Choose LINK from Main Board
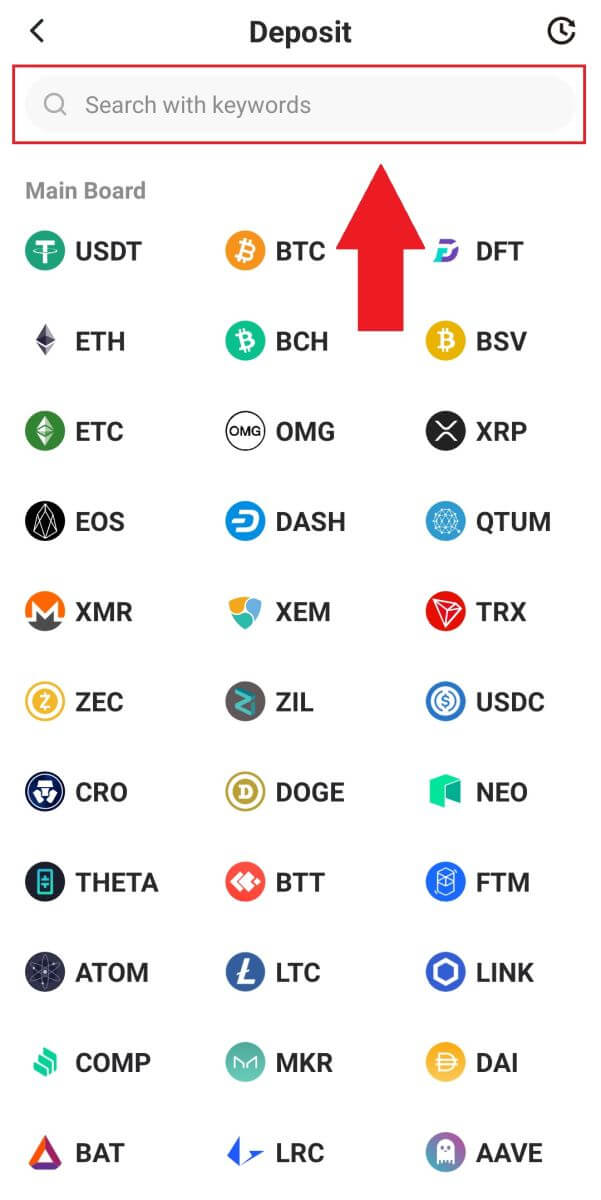Screen dimensions: 601x1200 [x=480, y=972]
